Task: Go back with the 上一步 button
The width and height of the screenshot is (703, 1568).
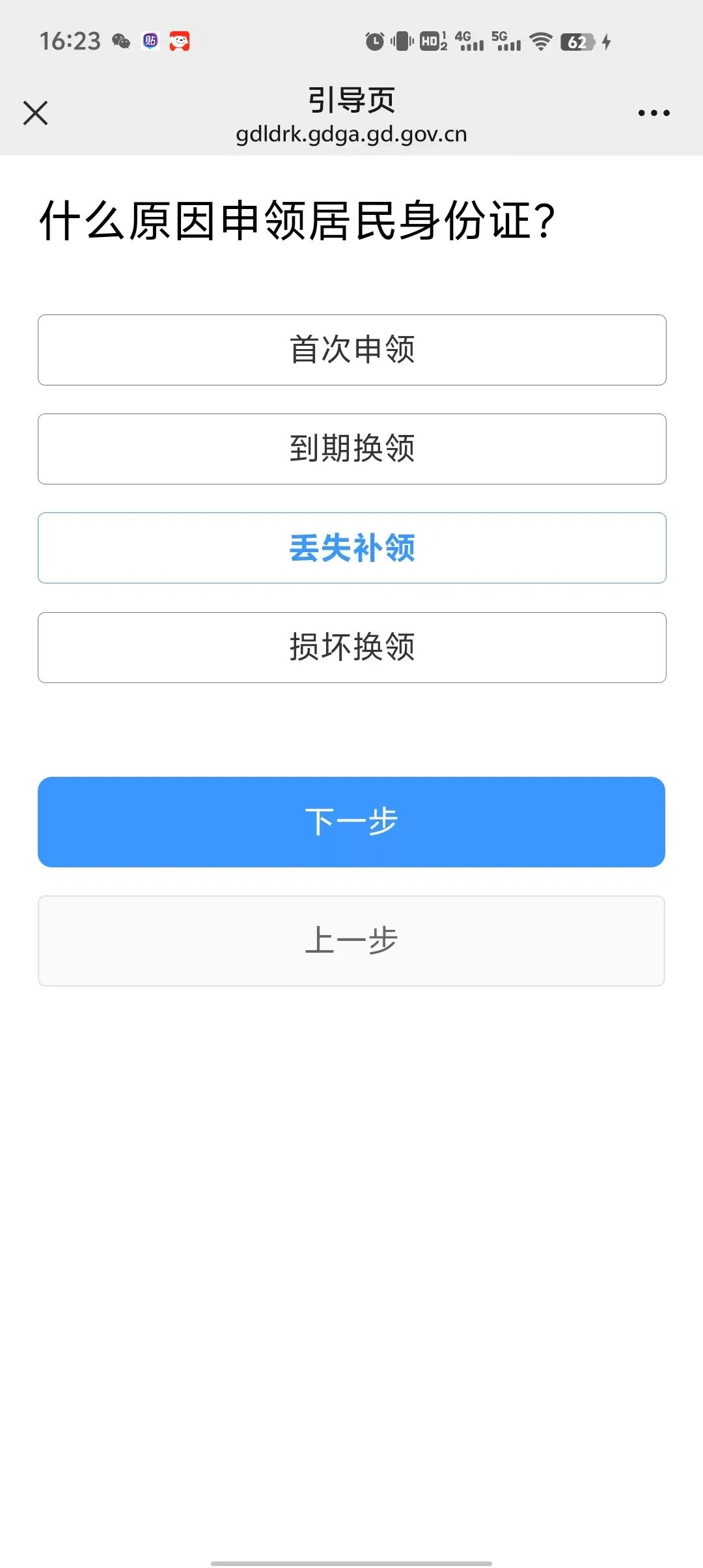Action: pyautogui.click(x=351, y=941)
